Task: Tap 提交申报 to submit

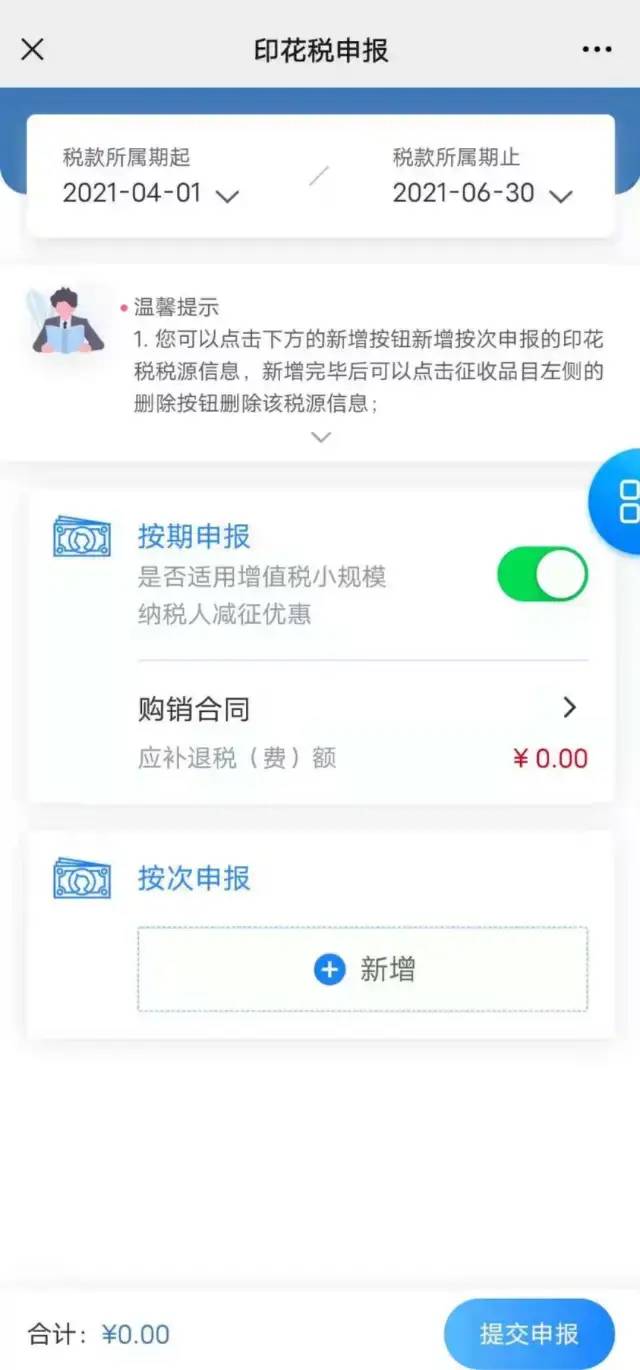Action: pyautogui.click(x=529, y=1333)
